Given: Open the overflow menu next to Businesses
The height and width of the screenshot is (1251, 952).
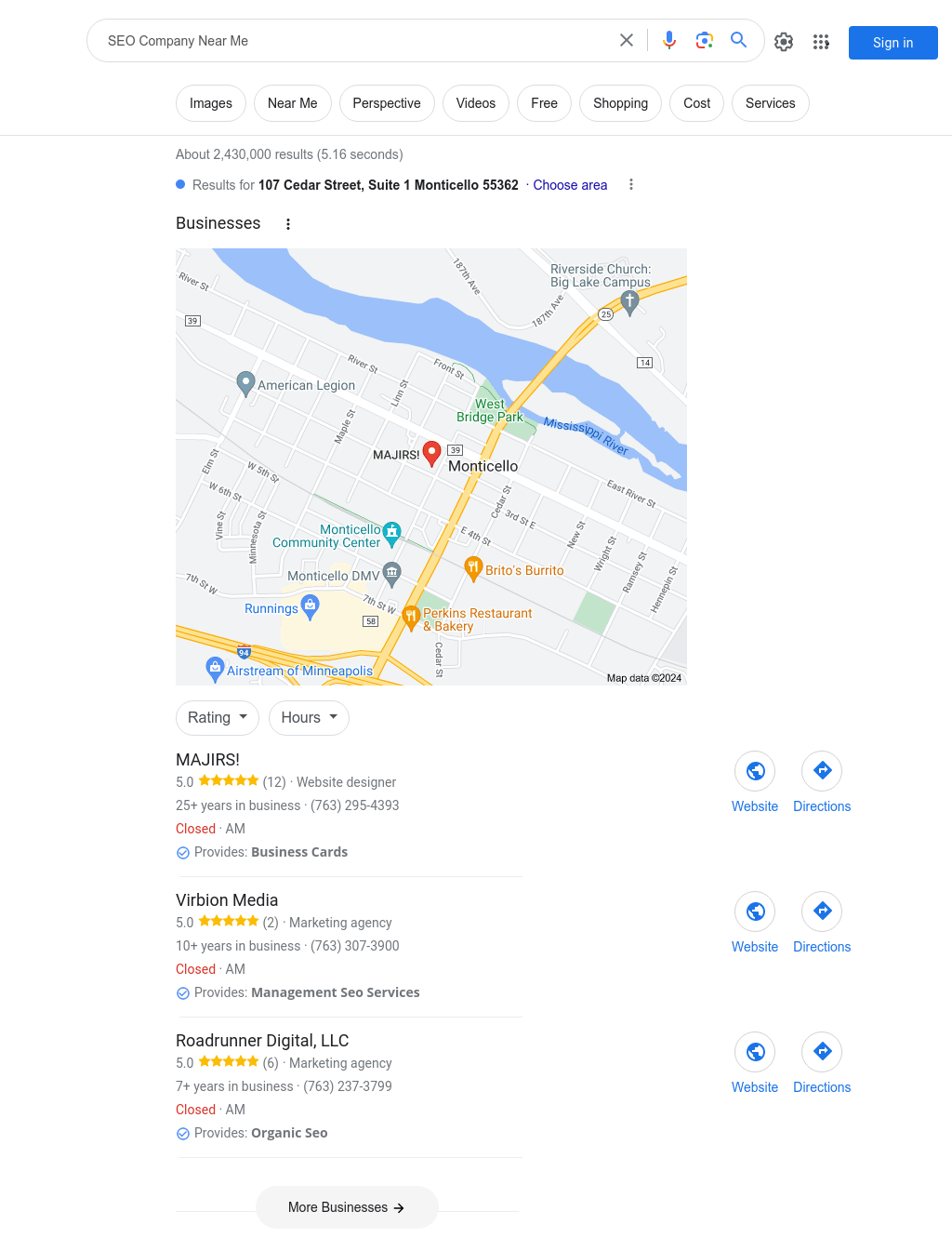Looking at the screenshot, I should (288, 224).
